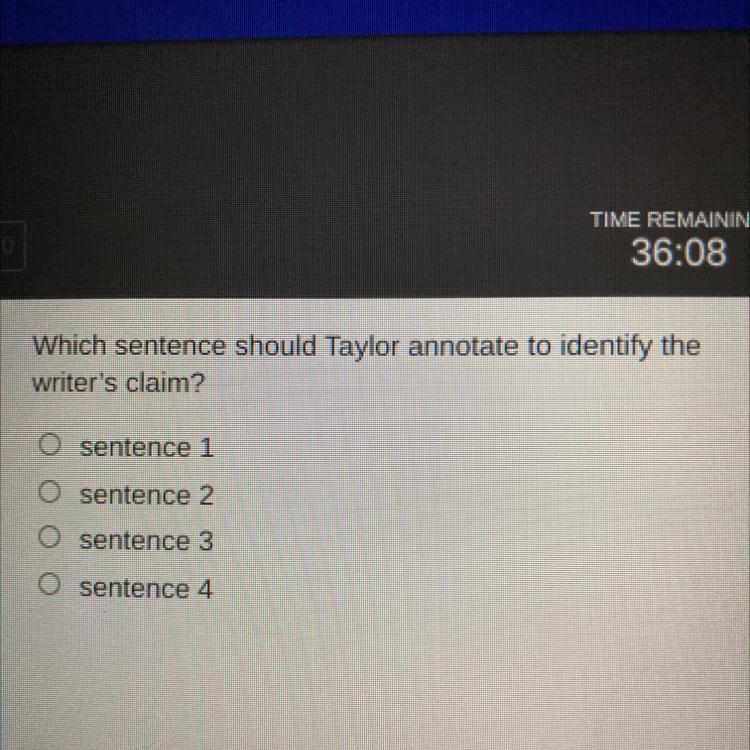
Task: Choose sentence 2 as the answer
Action: point(49,493)
